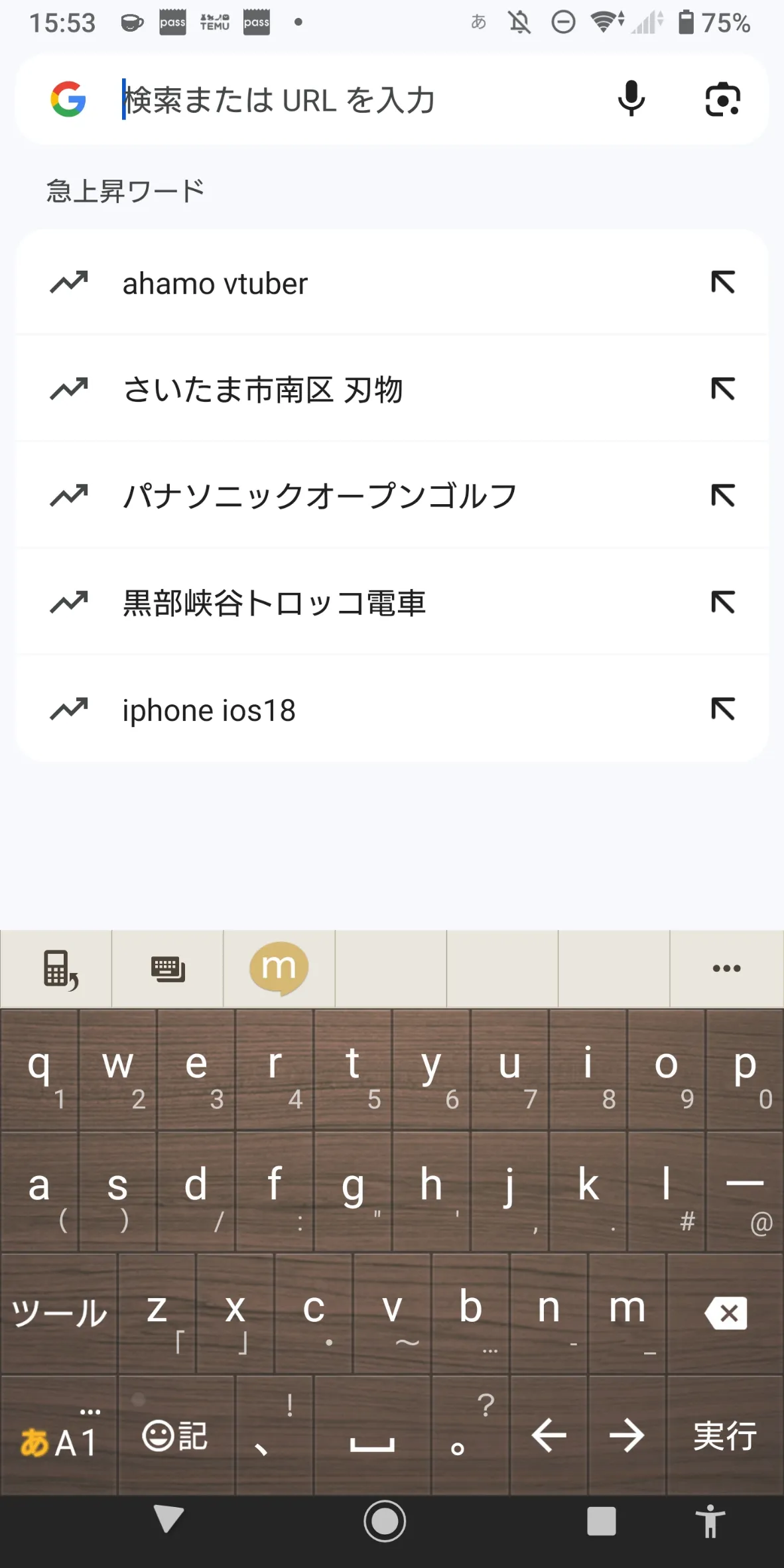Viewport: 784px width, 1568px height.
Task: Open Google Lens camera search
Action: (722, 99)
